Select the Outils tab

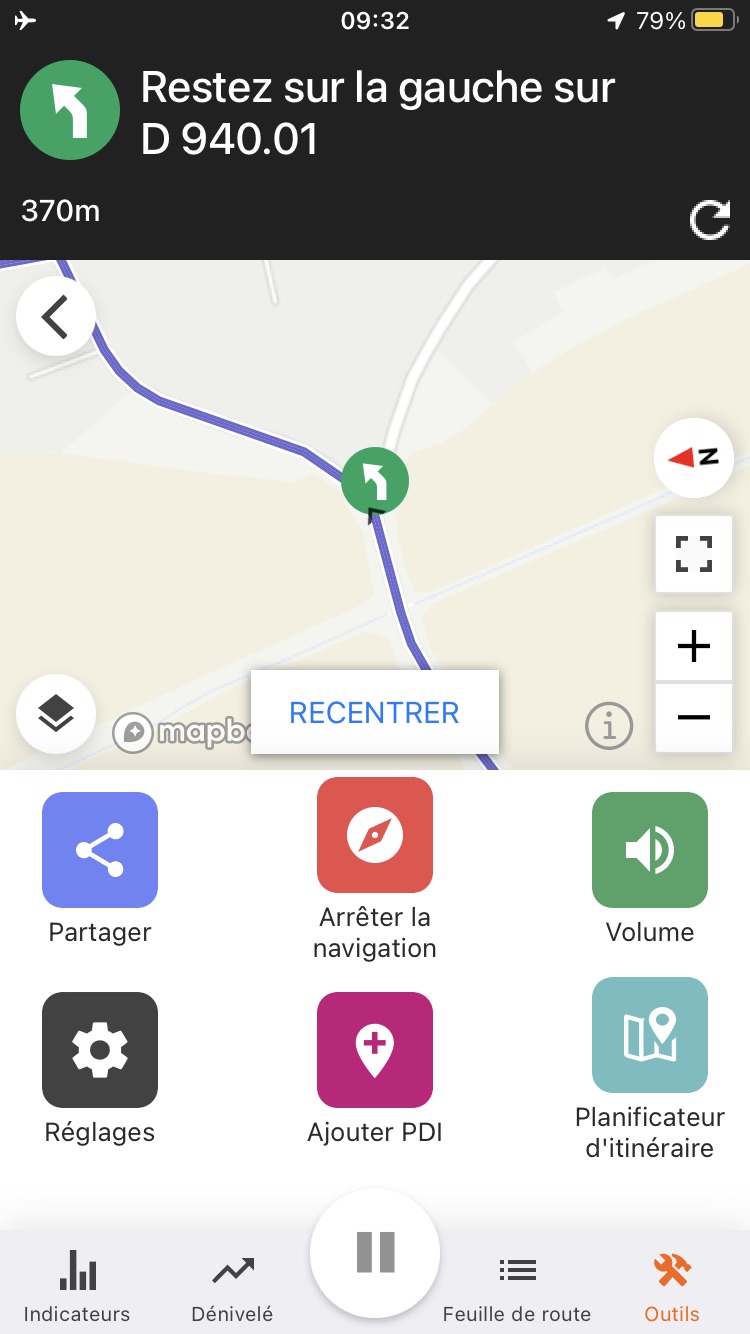coord(672,1285)
